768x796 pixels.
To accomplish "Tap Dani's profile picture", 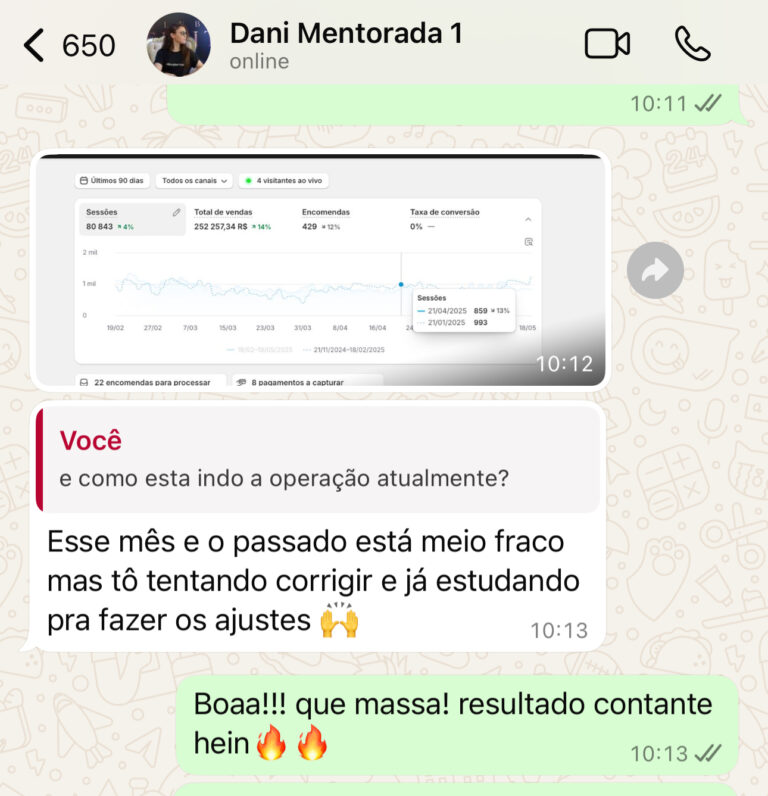I will pos(178,45).
